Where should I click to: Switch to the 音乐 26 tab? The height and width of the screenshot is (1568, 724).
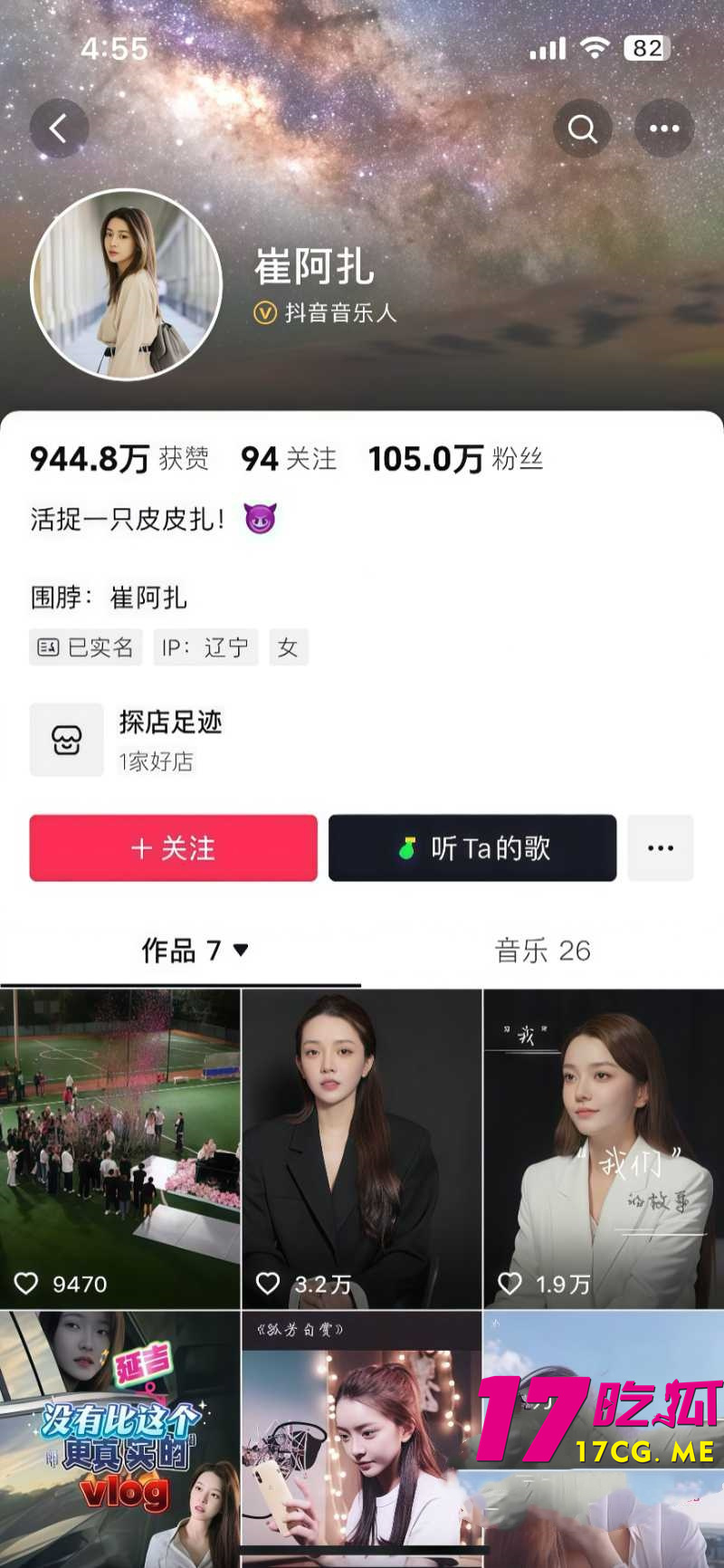(542, 951)
